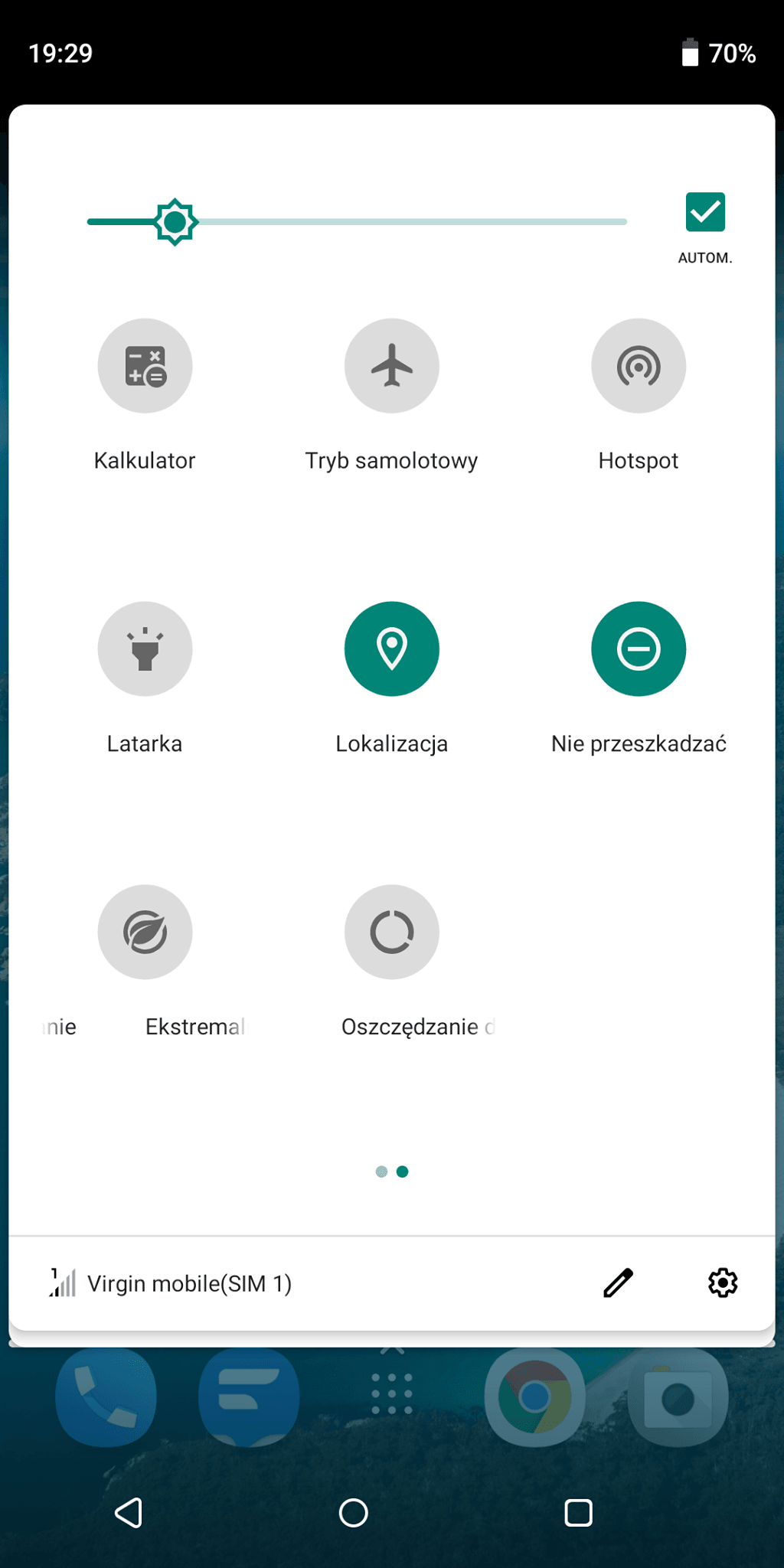784x1568 pixels.
Task: Go back with navigation bar arrow
Action: point(129,1513)
